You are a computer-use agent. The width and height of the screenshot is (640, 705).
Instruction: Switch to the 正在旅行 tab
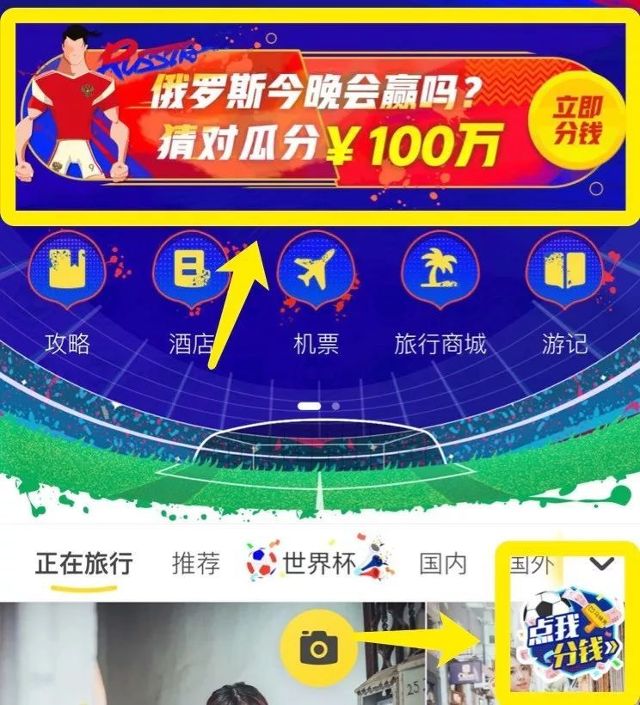84,563
